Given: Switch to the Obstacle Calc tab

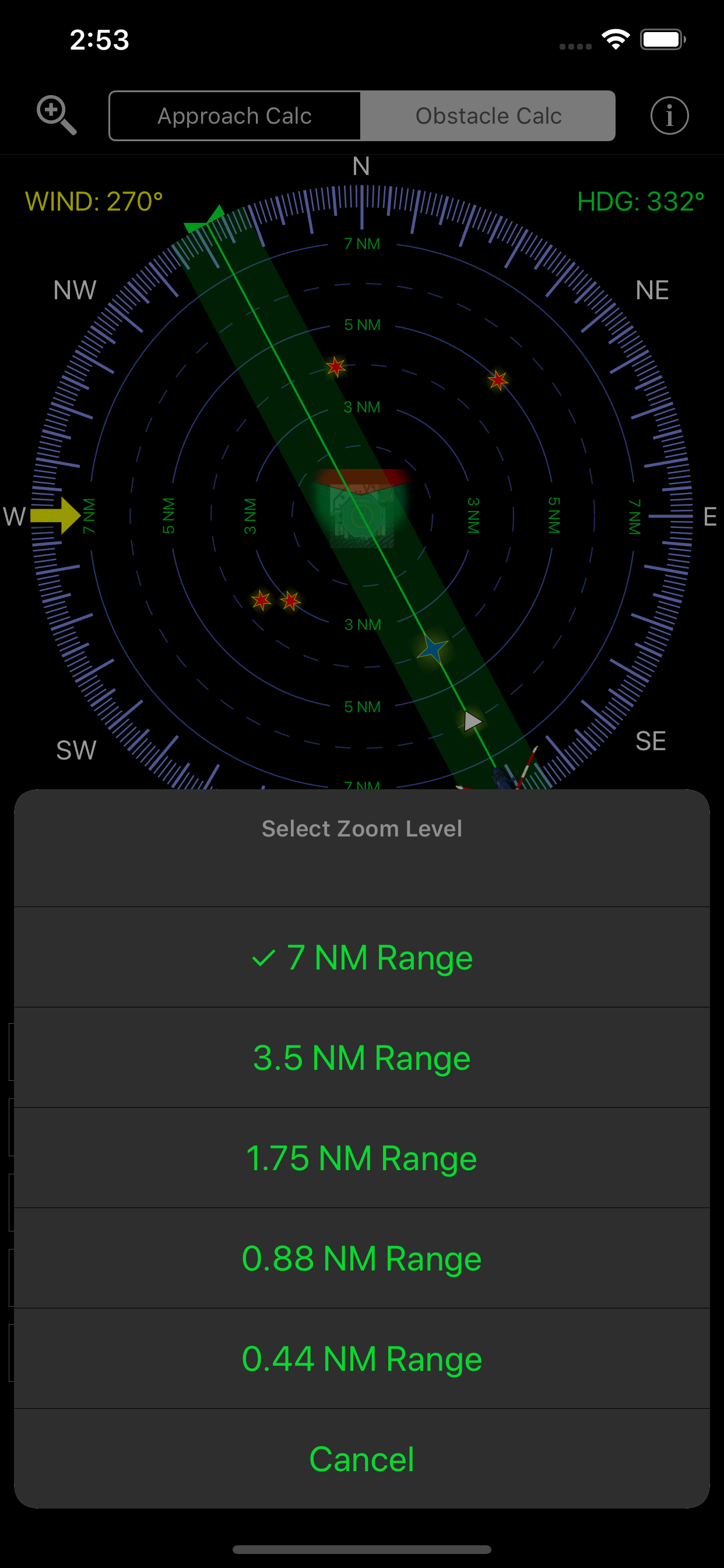Looking at the screenshot, I should (x=488, y=116).
